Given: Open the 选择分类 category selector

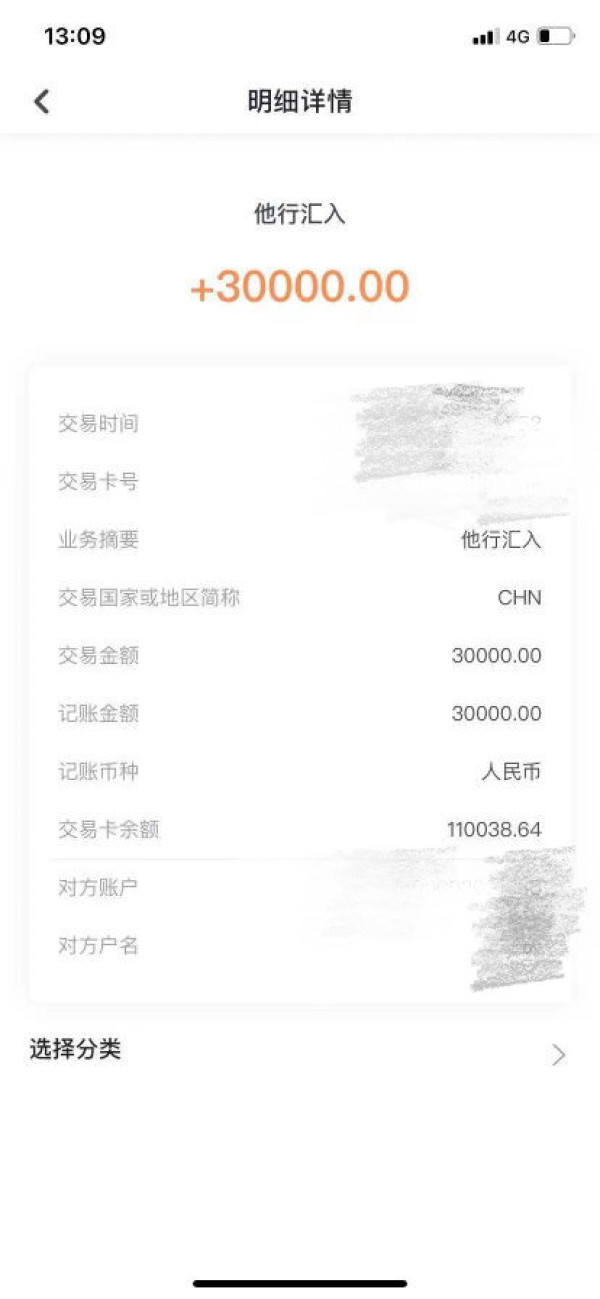Looking at the screenshot, I should (x=298, y=1052).
